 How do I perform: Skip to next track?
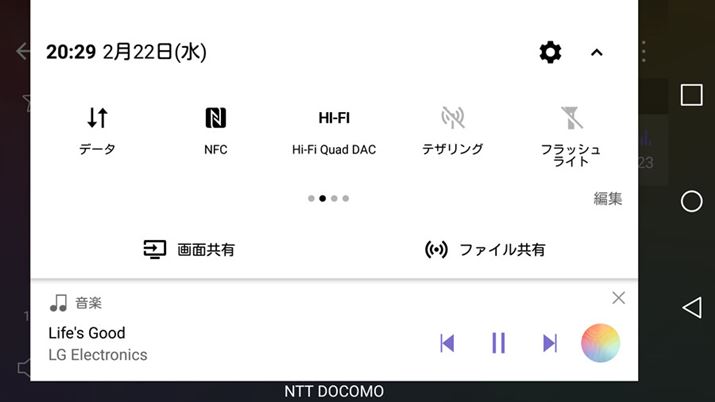tap(549, 343)
